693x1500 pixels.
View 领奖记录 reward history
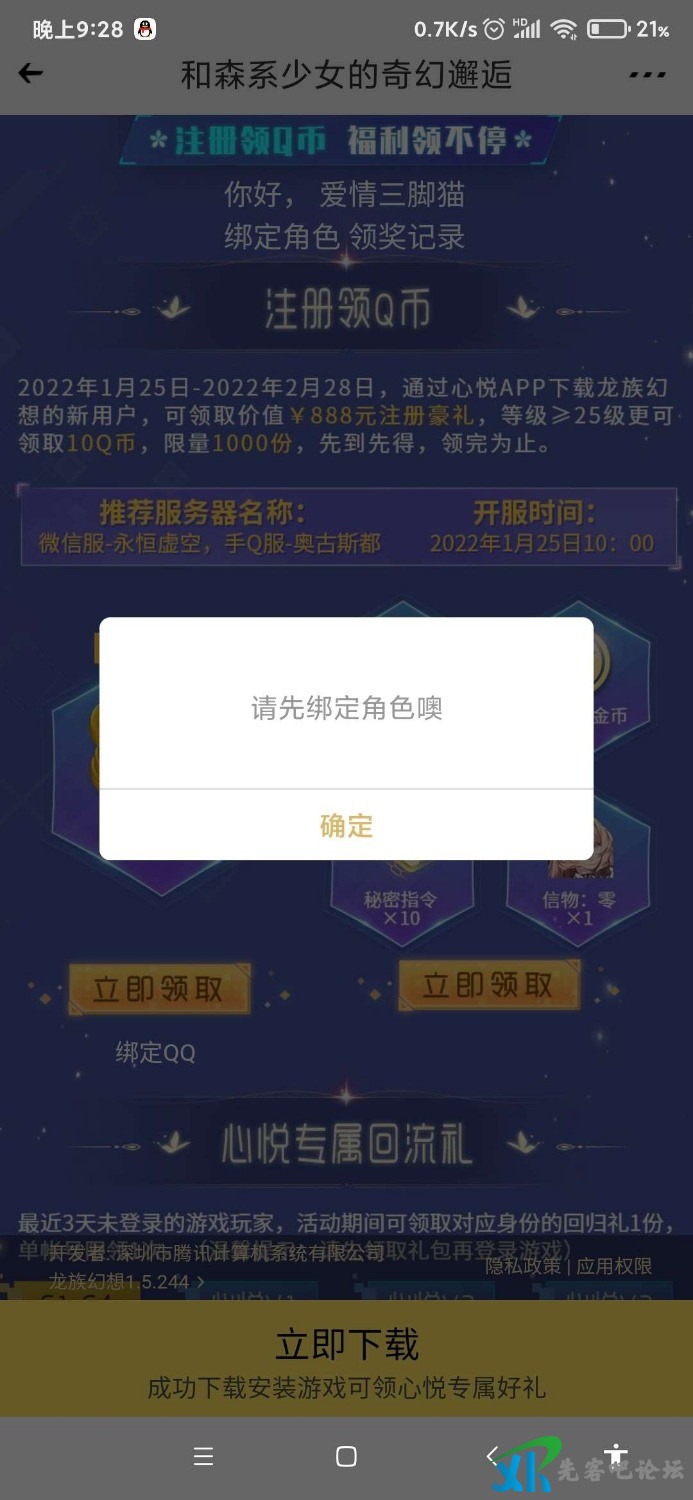pyautogui.click(x=407, y=237)
